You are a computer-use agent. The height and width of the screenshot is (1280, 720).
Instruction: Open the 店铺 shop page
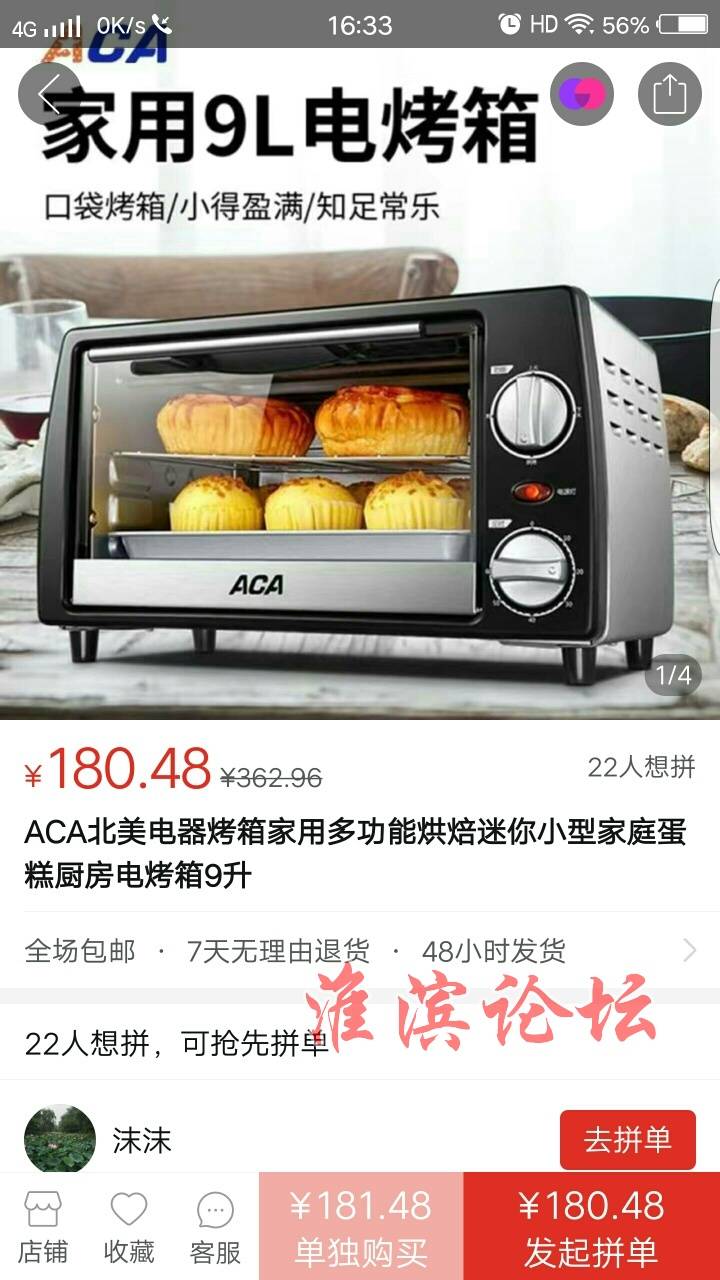[x=43, y=1227]
